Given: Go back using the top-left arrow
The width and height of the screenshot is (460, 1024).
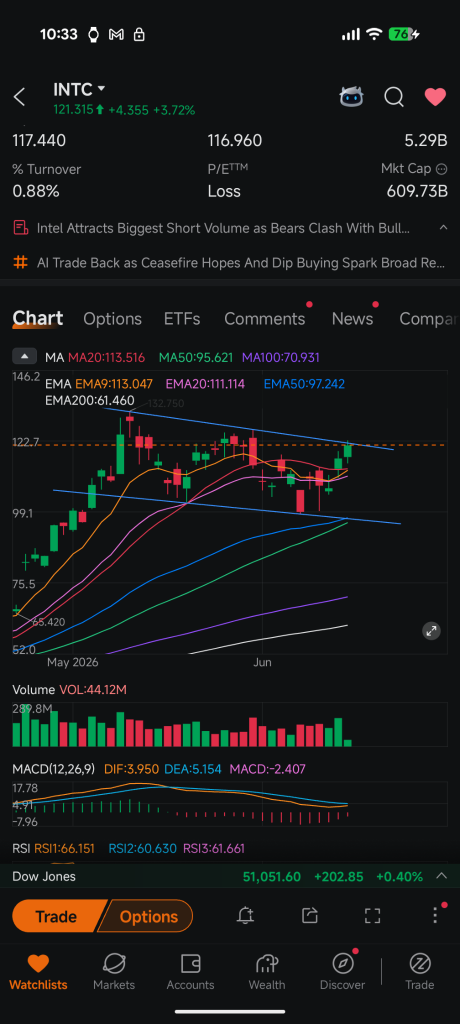Looking at the screenshot, I should [x=20, y=97].
